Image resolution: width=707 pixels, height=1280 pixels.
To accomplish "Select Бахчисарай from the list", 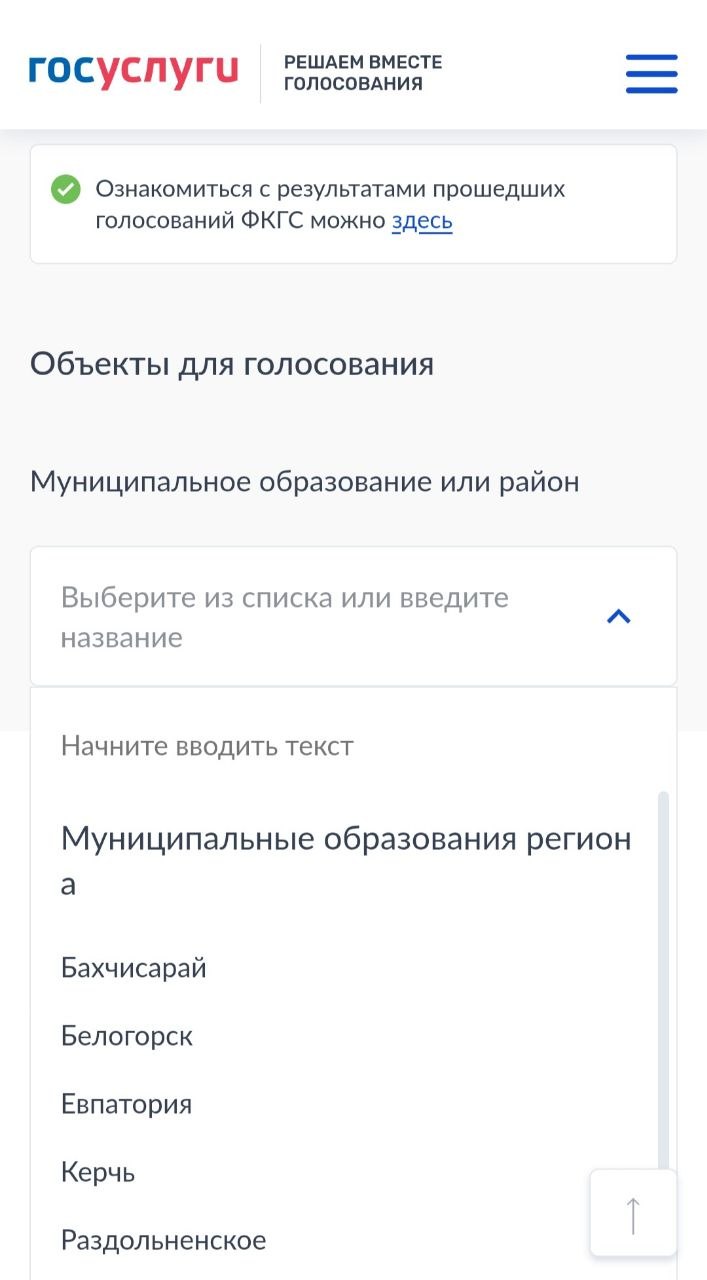I will [134, 968].
